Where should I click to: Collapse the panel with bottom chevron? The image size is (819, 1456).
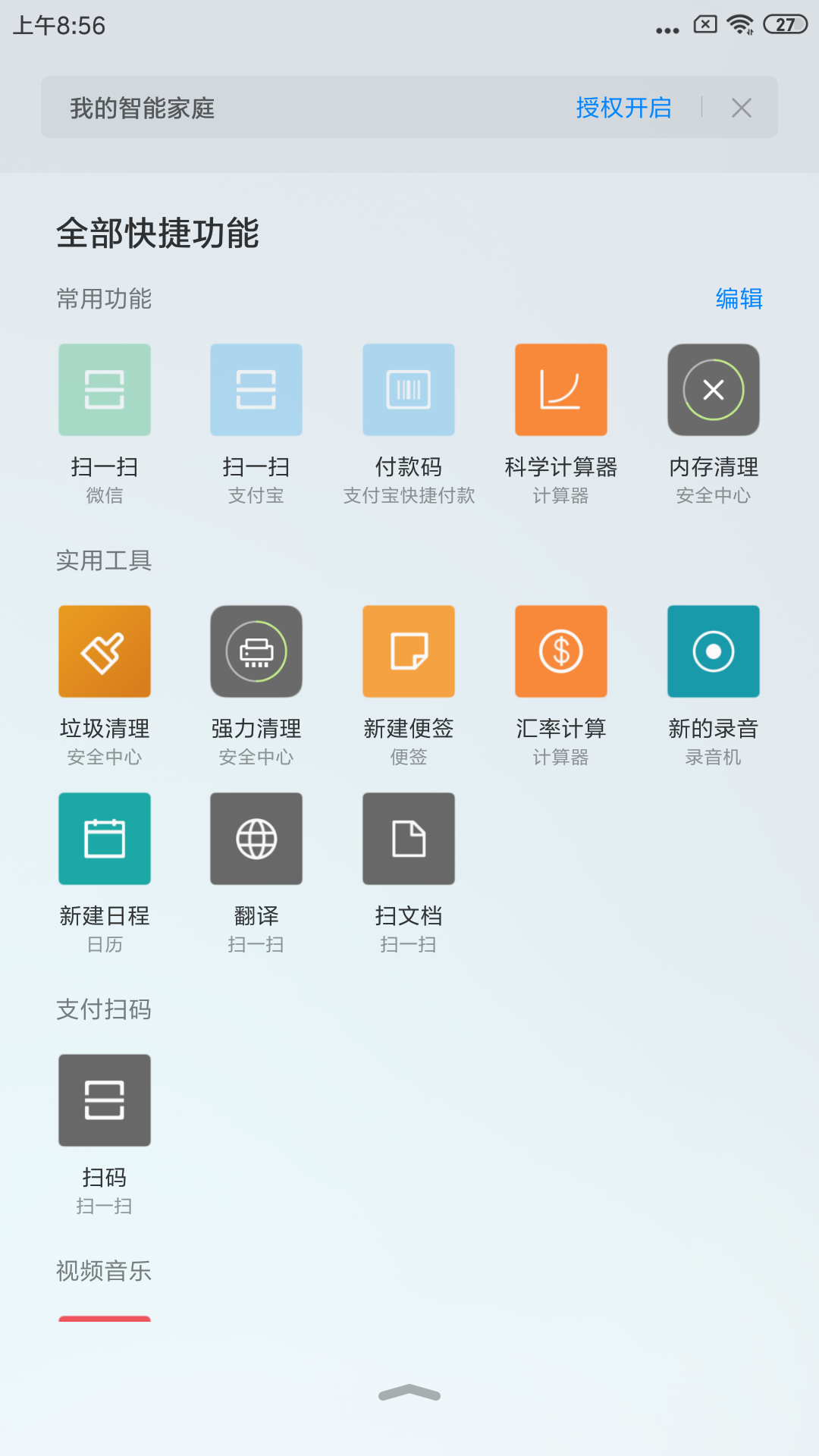point(409,1393)
